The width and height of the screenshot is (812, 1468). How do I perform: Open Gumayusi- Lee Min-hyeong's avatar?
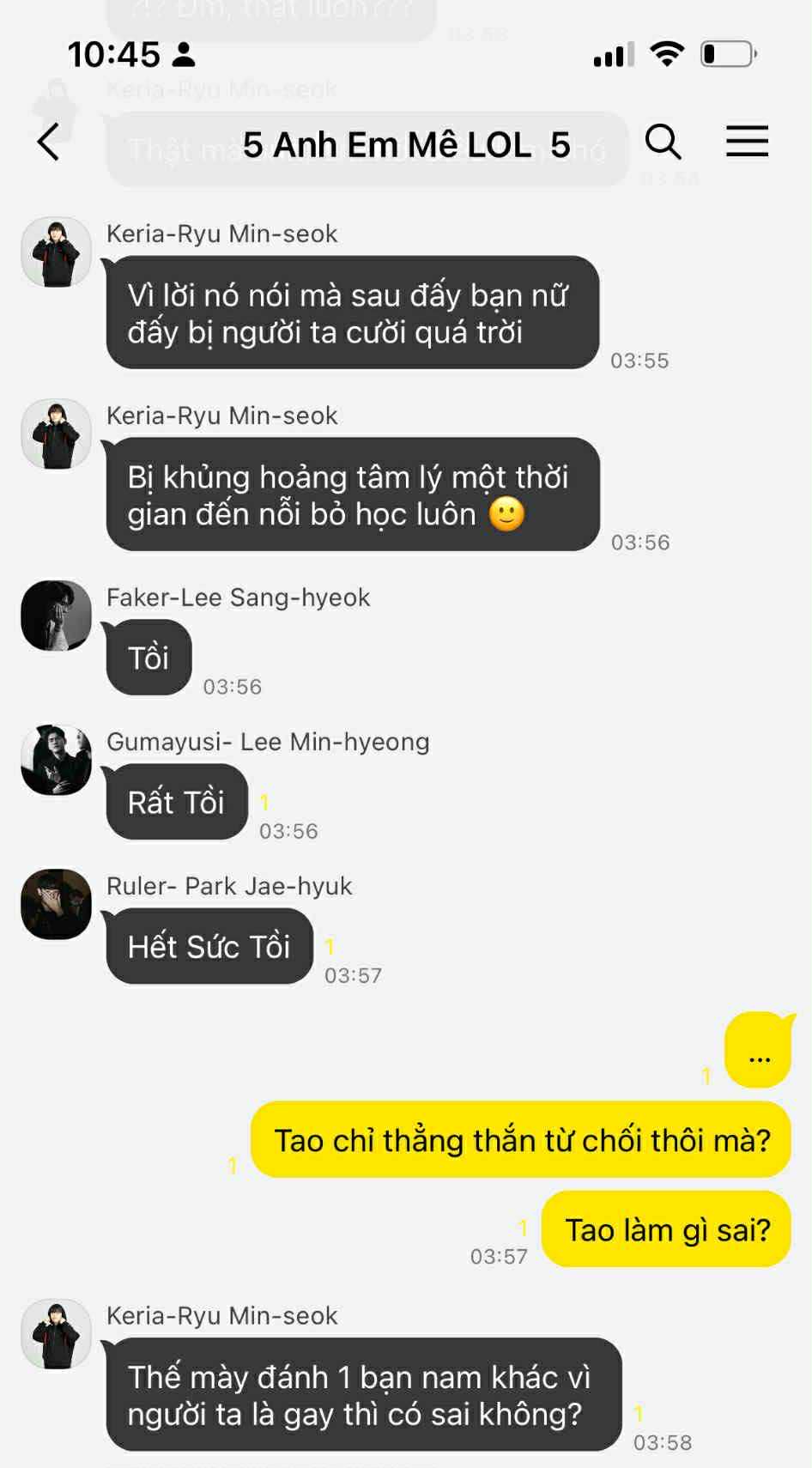(x=56, y=760)
